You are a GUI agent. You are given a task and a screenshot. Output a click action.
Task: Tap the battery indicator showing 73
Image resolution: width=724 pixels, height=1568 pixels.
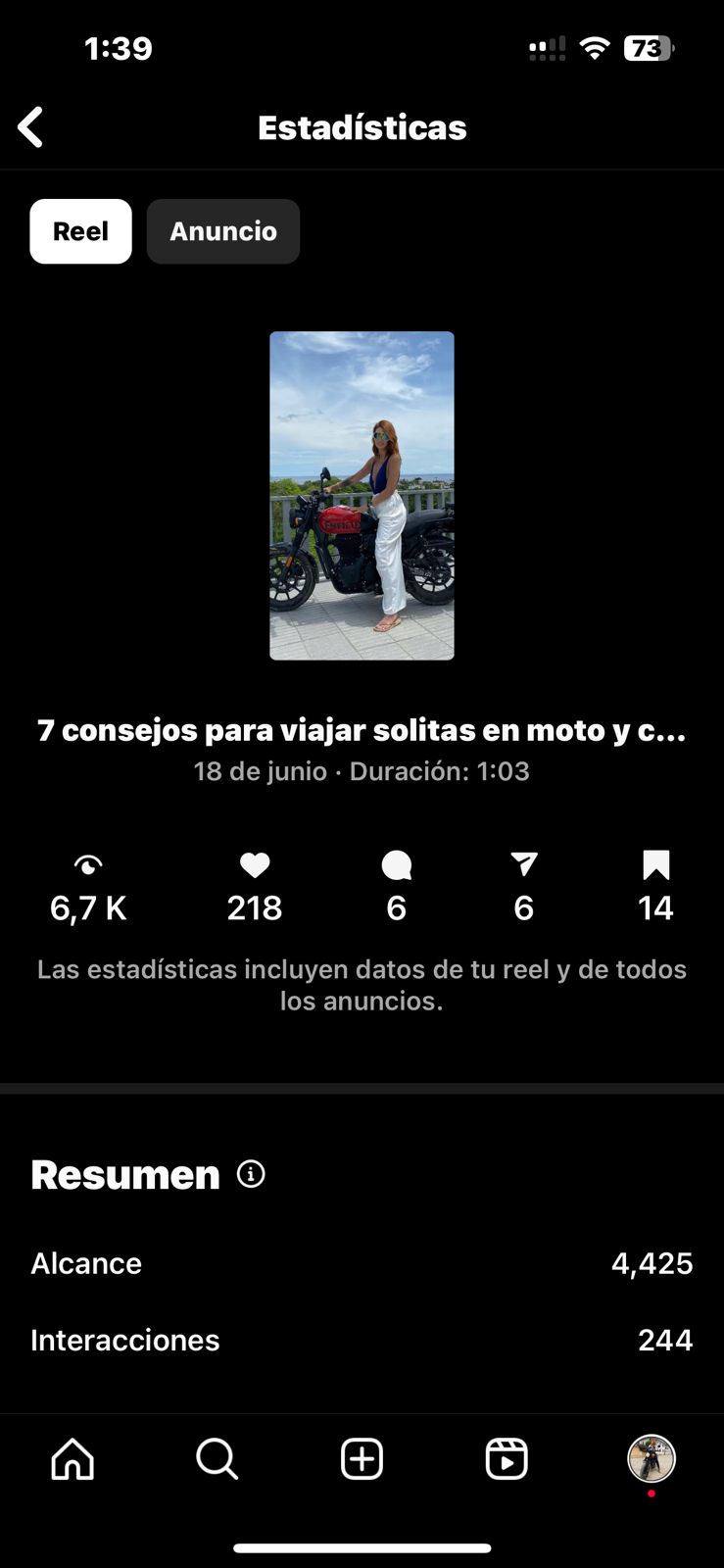(648, 47)
